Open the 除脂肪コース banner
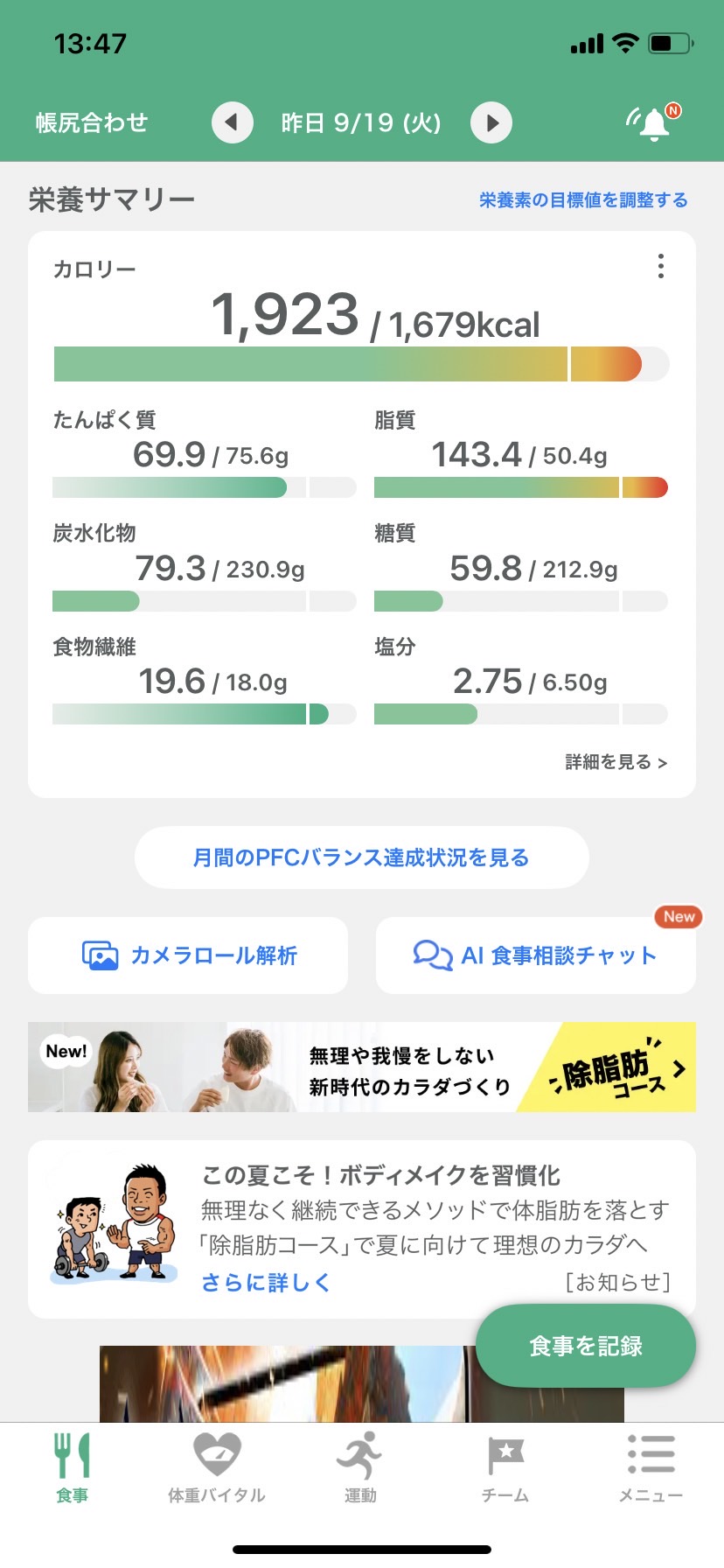This screenshot has height=1568, width=724. [x=362, y=1067]
